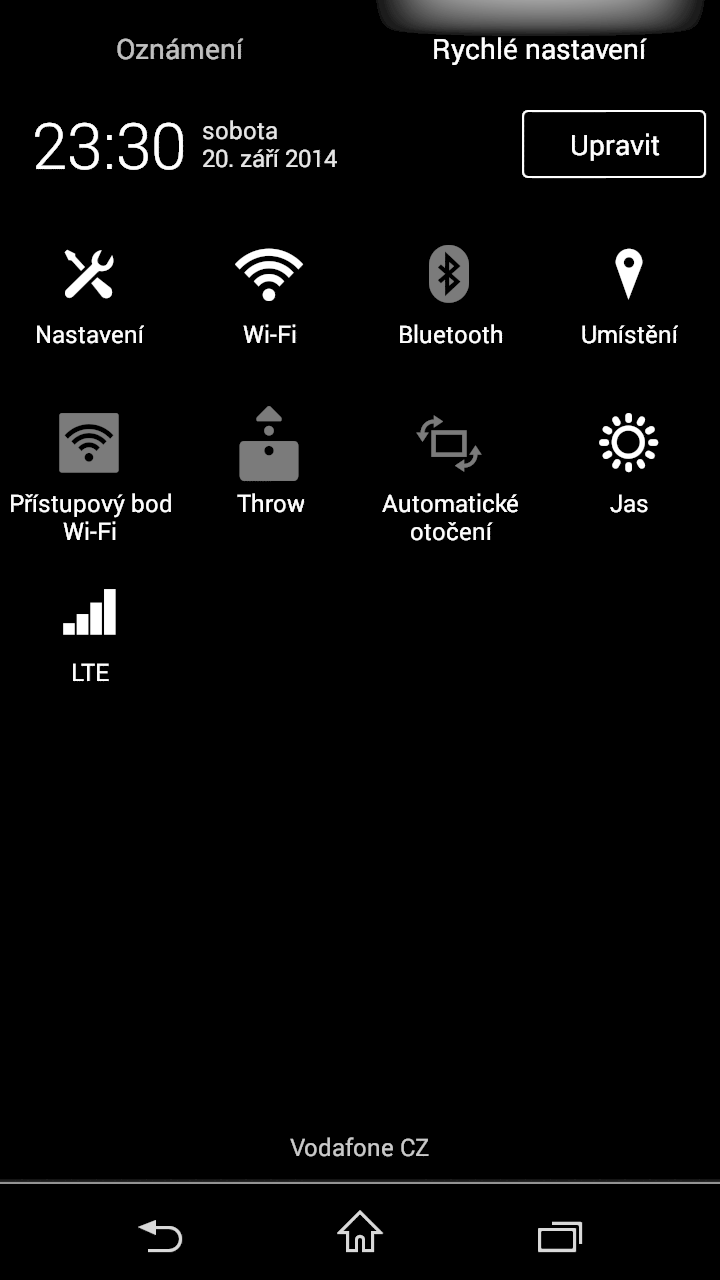The height and width of the screenshot is (1280, 720).
Task: Switch to the Oznámení tab
Action: (x=180, y=49)
